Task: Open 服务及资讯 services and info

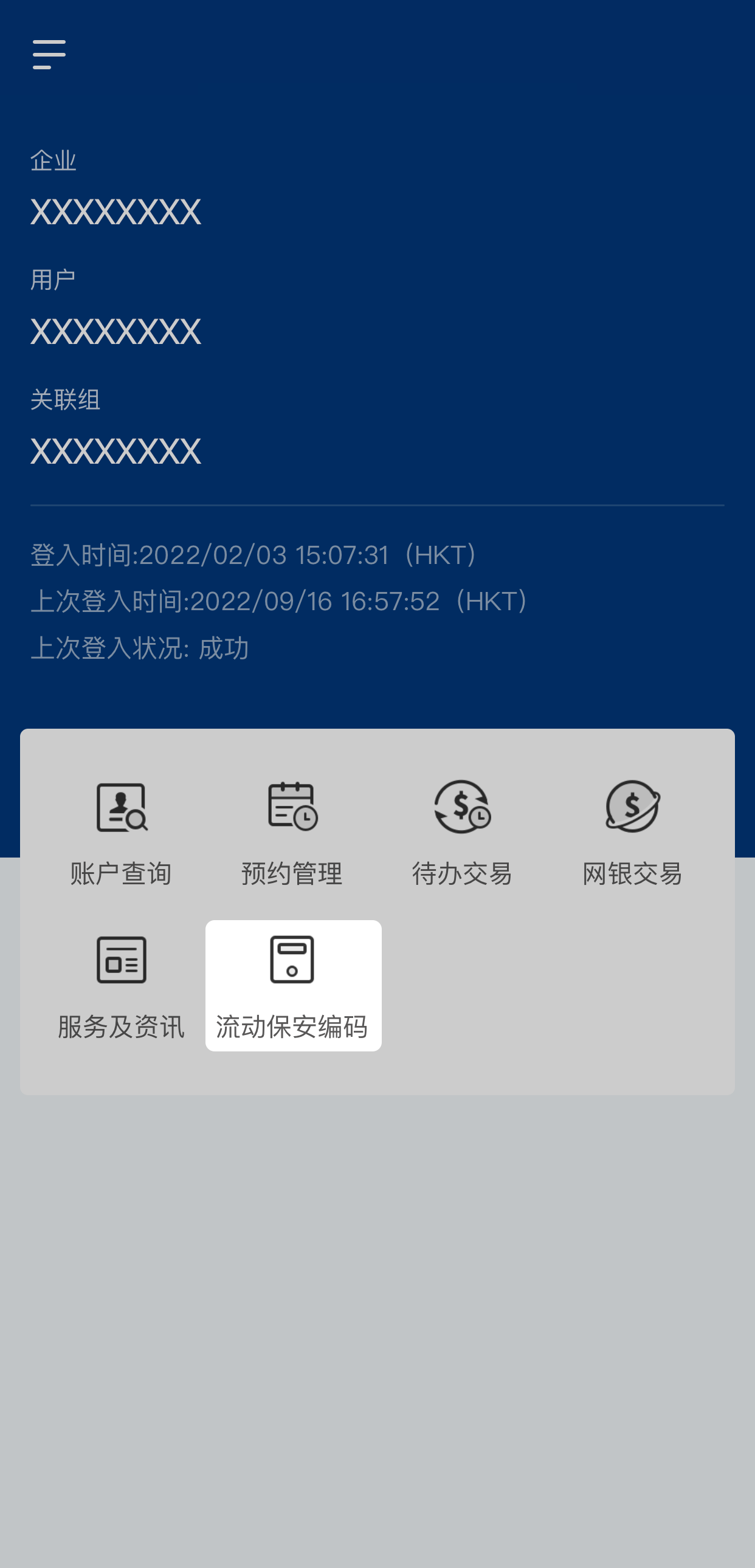Action: [121, 986]
